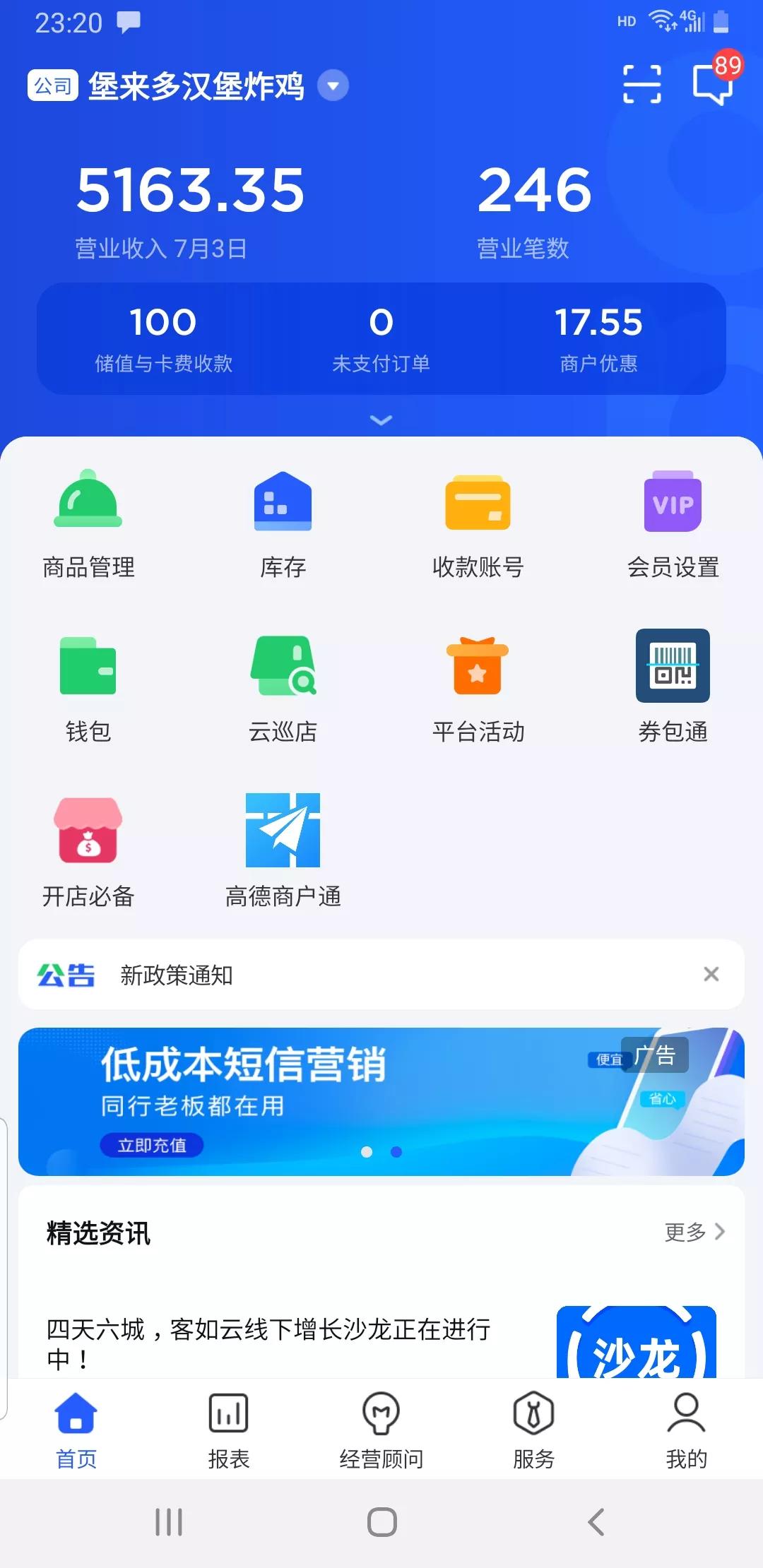
Task: Open 库存 inventory
Action: coord(283,523)
